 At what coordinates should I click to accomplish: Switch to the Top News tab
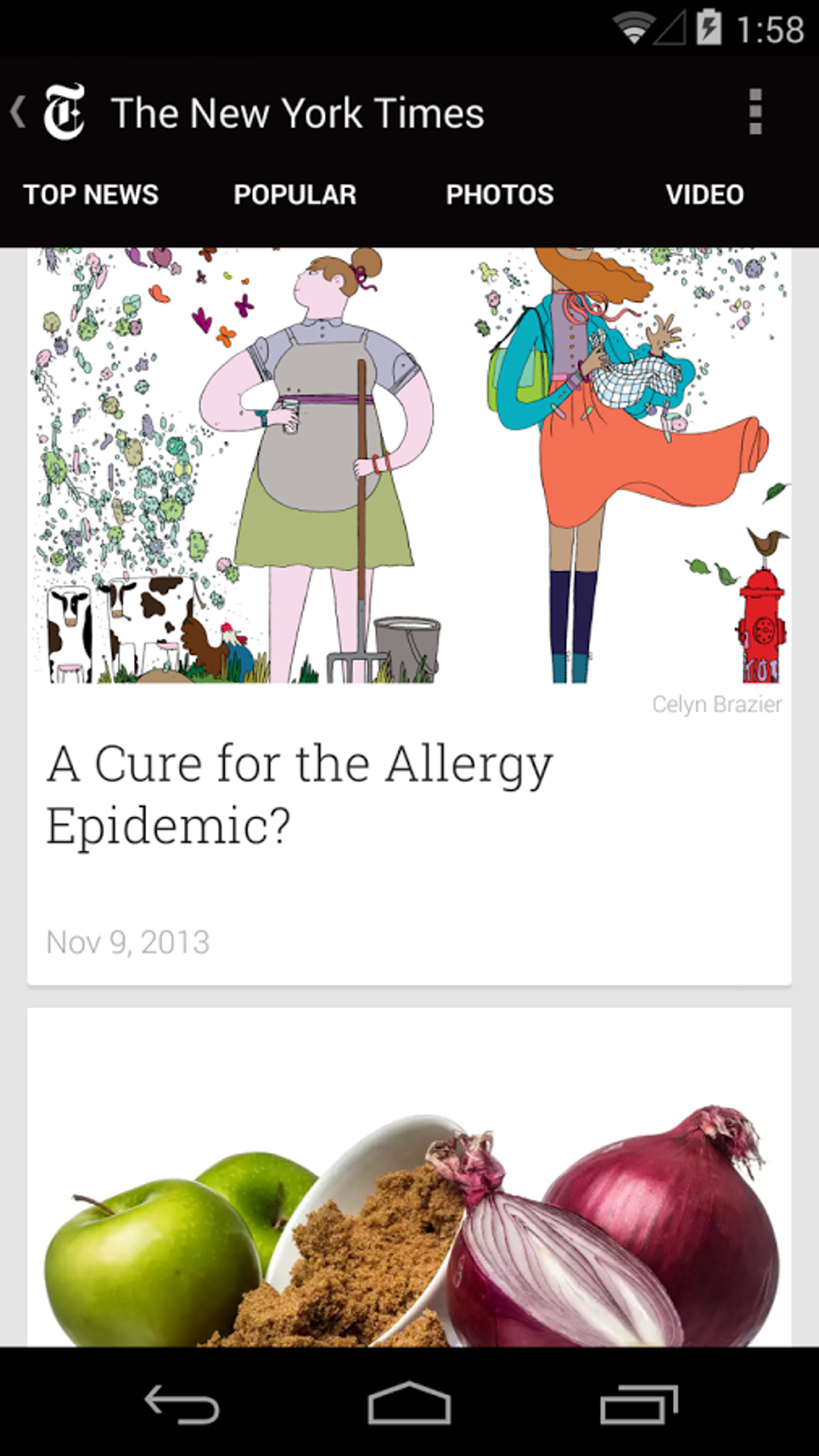[x=91, y=195]
